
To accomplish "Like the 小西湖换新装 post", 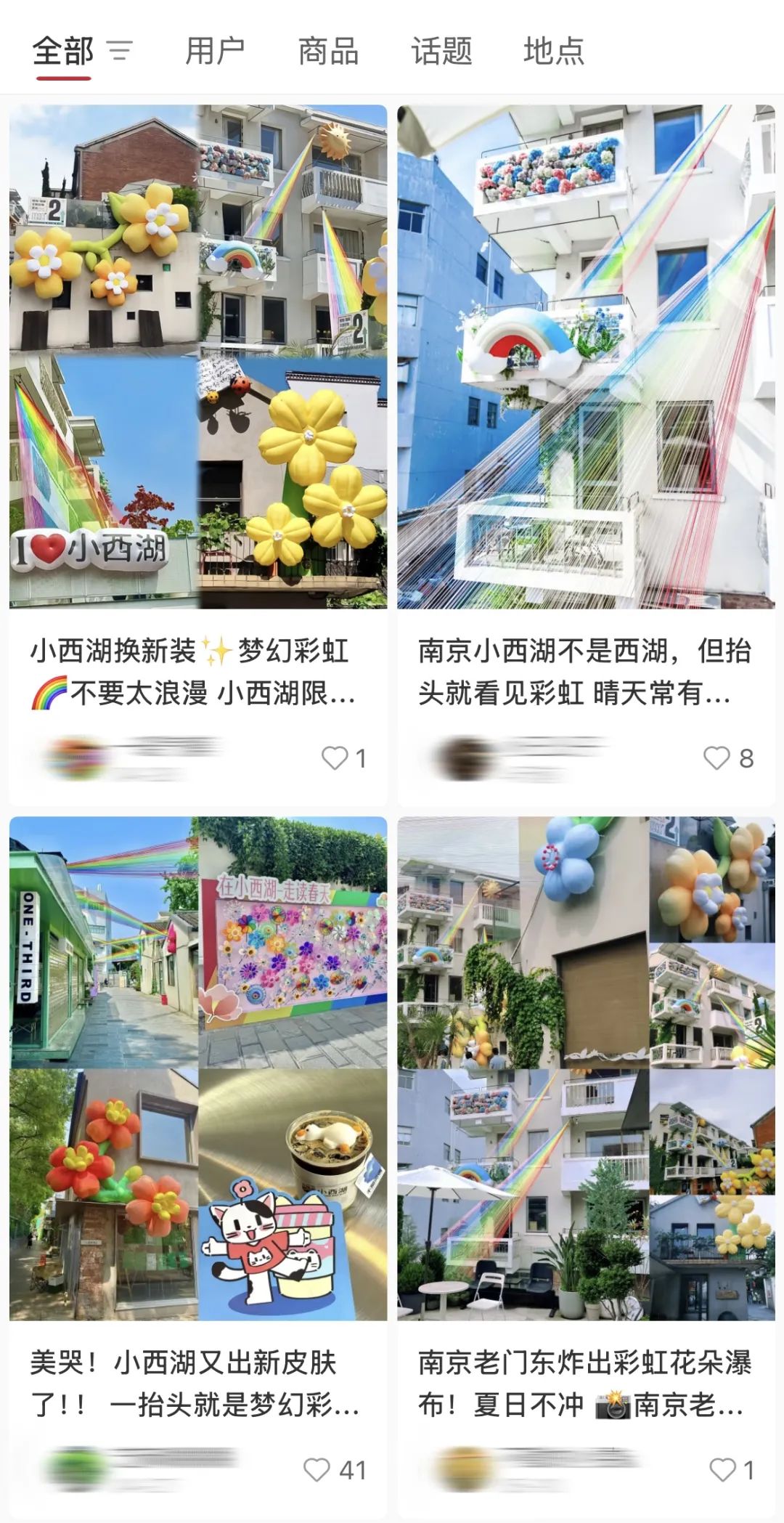I will [335, 758].
